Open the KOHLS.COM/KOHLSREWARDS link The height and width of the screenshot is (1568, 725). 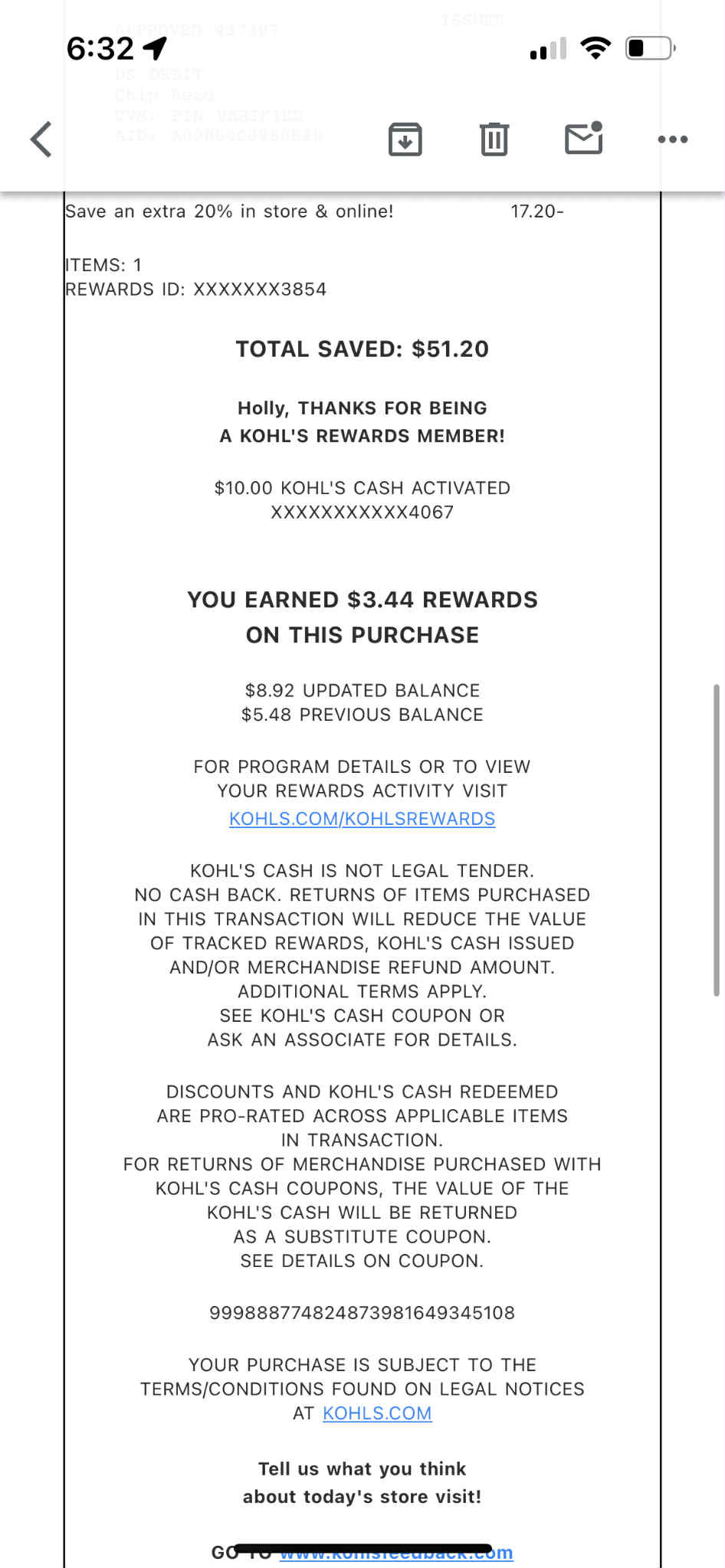pyautogui.click(x=362, y=819)
